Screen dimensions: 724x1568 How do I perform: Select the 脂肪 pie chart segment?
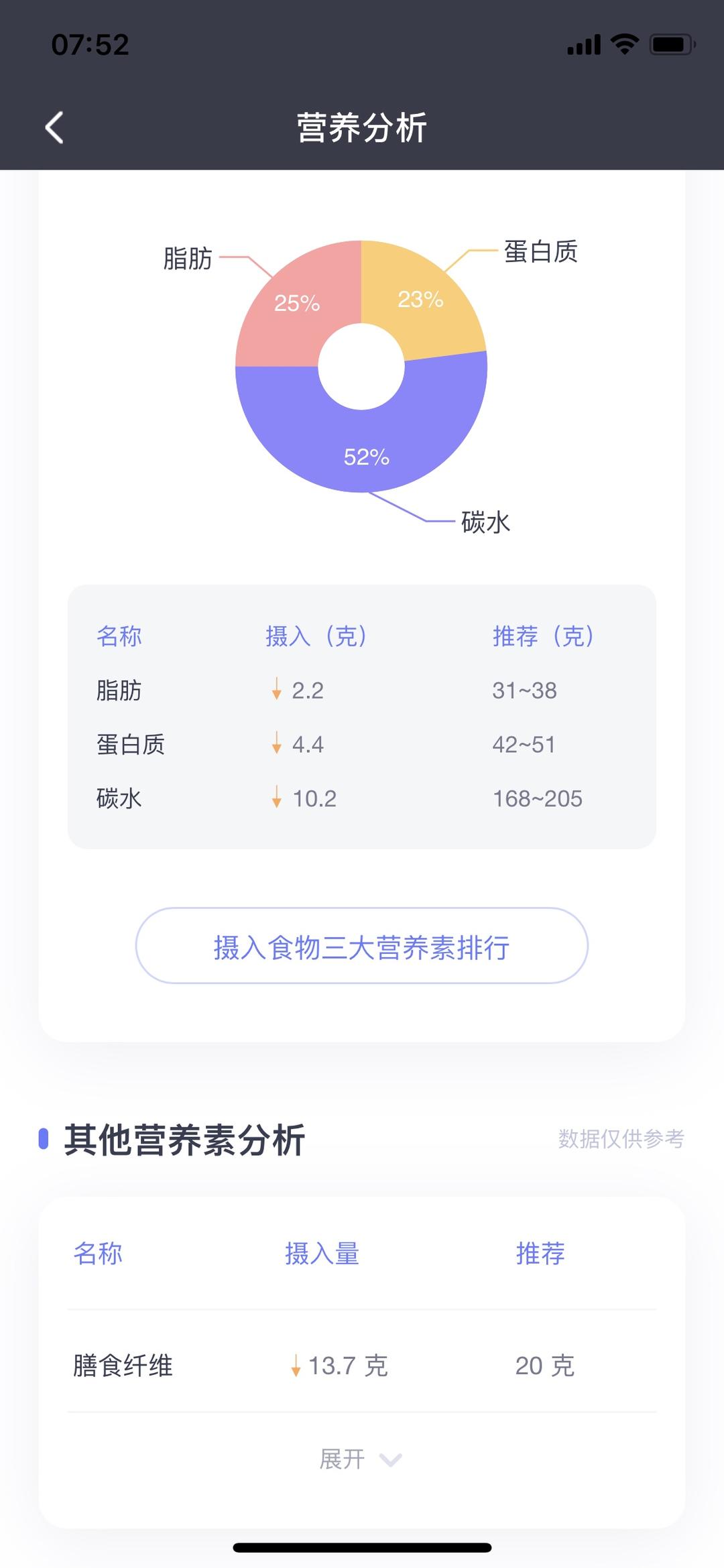click(x=297, y=303)
